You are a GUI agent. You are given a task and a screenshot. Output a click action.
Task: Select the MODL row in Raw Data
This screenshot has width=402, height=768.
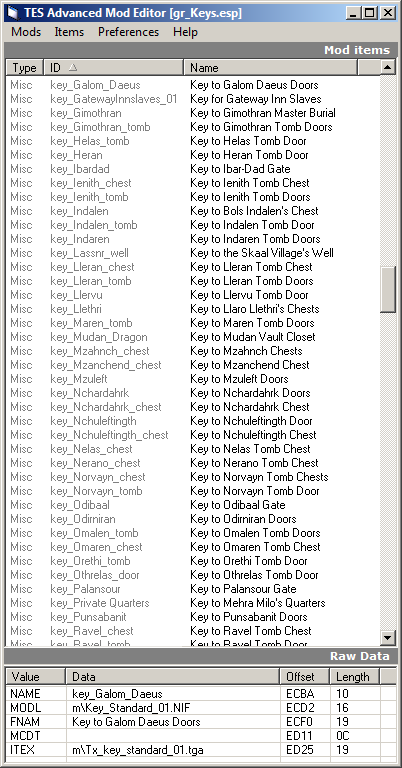201,708
